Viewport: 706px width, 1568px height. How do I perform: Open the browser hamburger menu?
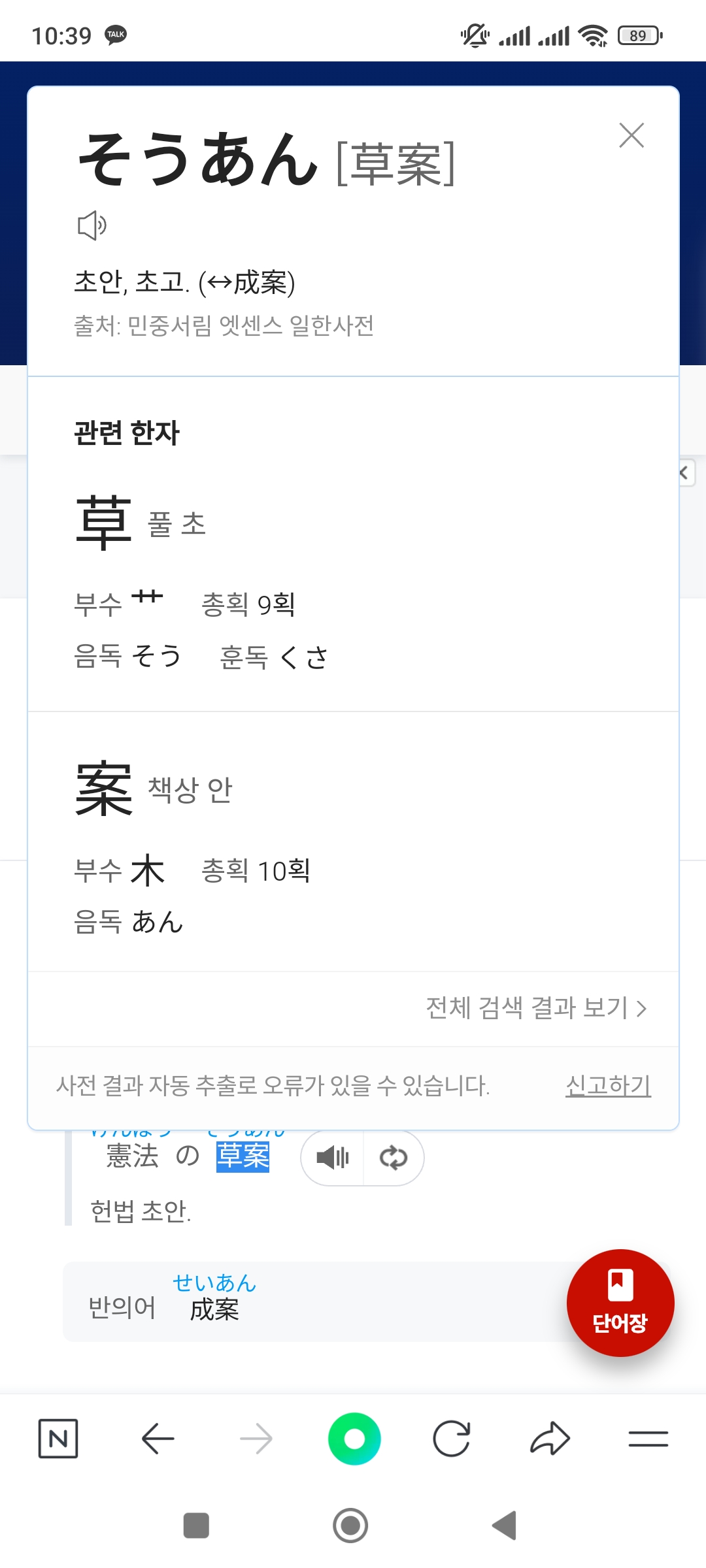648,1439
